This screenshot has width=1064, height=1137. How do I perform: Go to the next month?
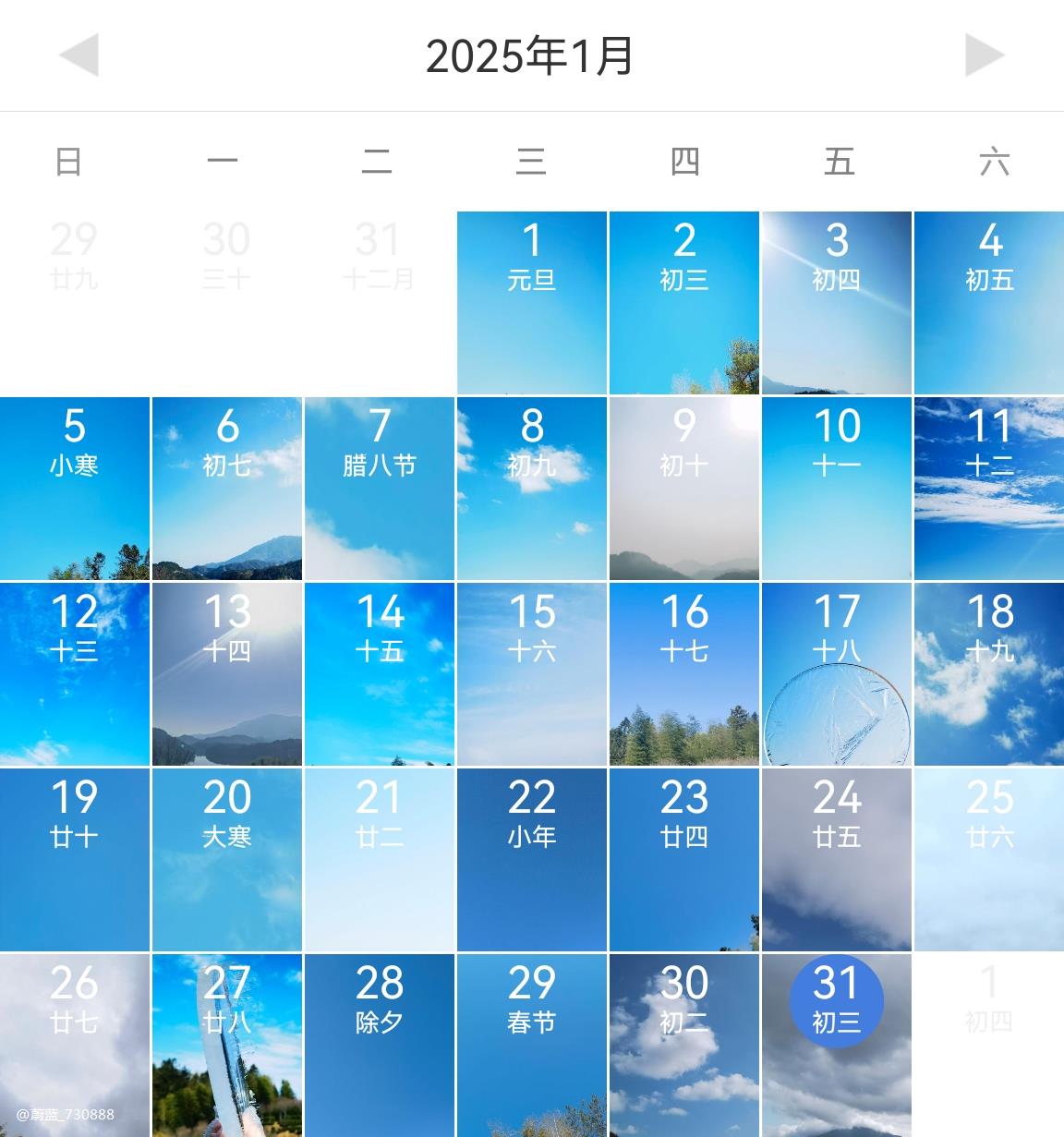984,55
